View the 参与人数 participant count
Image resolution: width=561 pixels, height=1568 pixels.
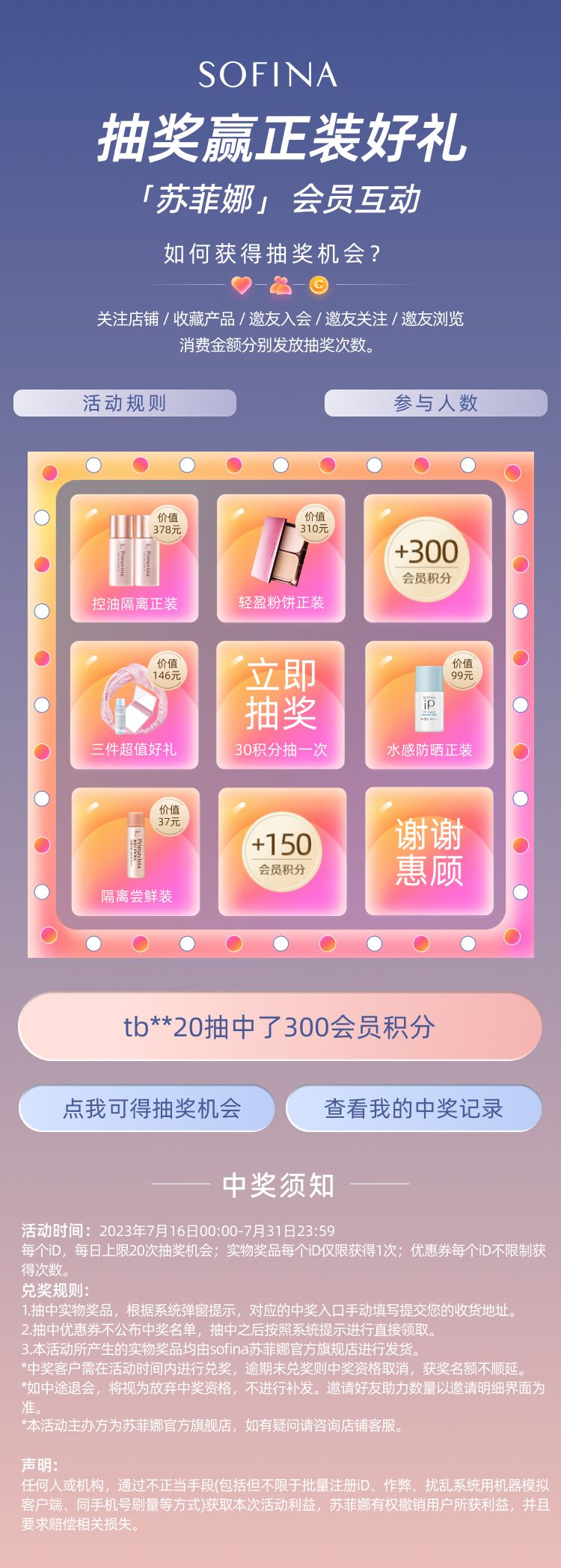pos(435,403)
